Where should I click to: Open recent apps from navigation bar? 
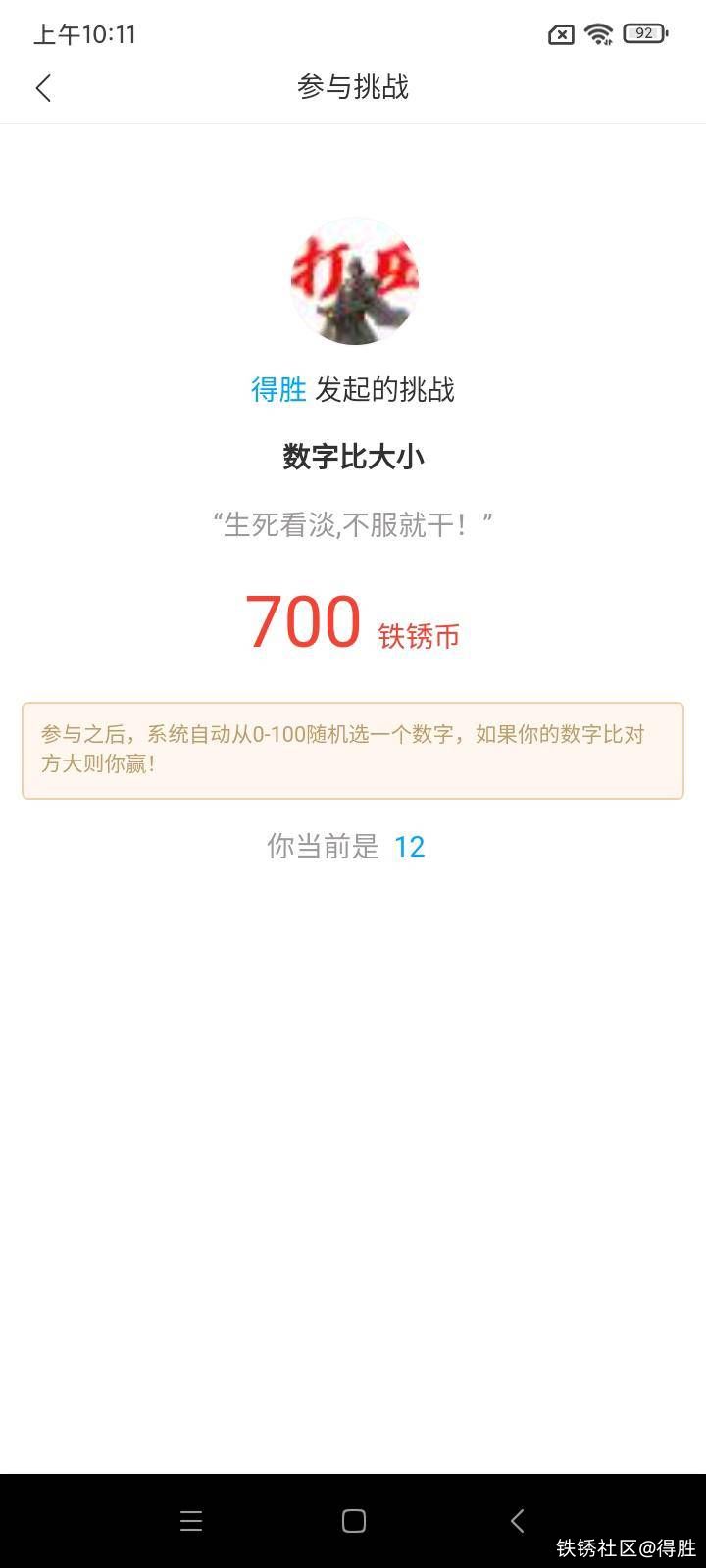point(191,1521)
